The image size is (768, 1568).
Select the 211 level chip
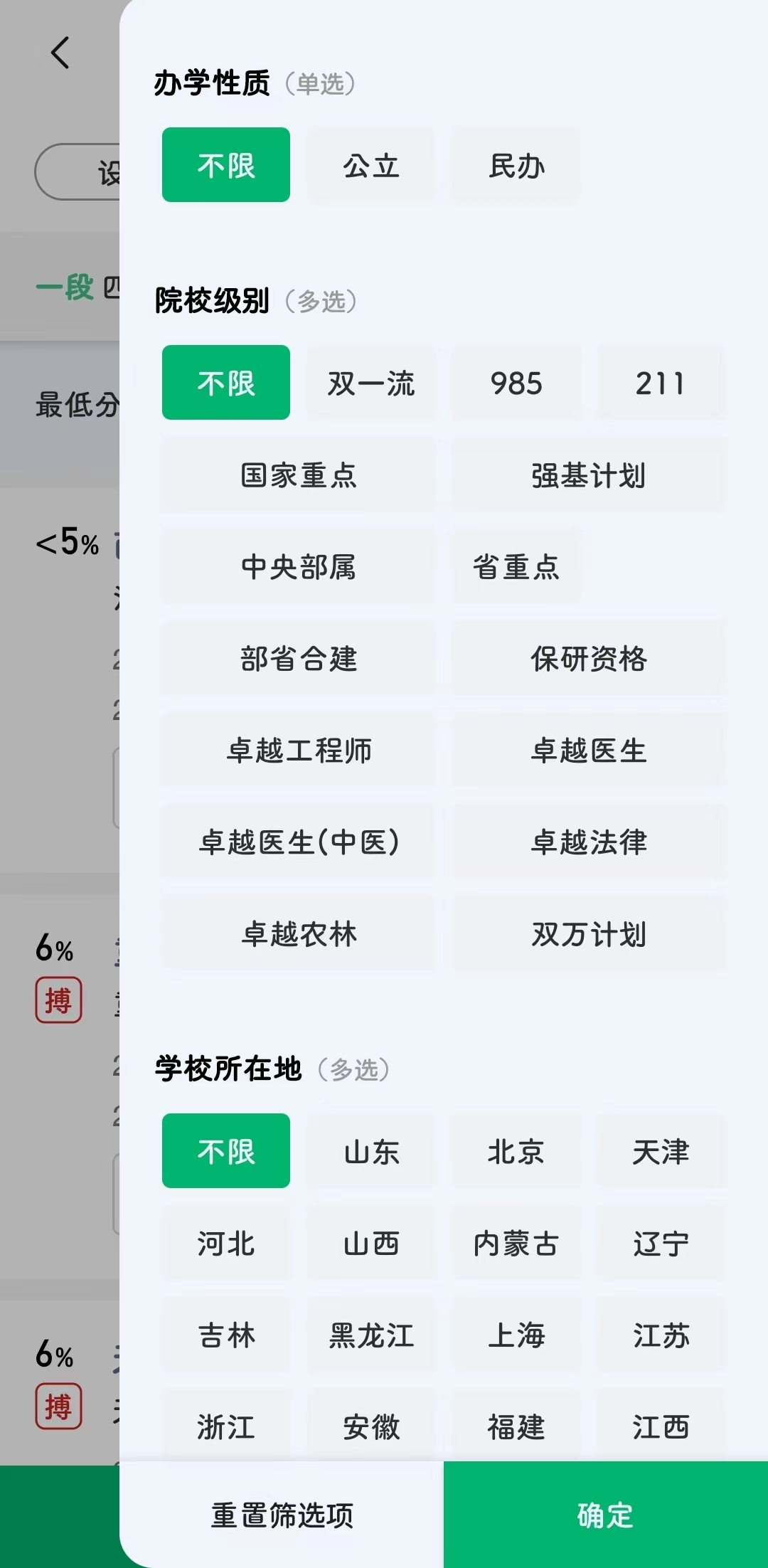coord(661,383)
